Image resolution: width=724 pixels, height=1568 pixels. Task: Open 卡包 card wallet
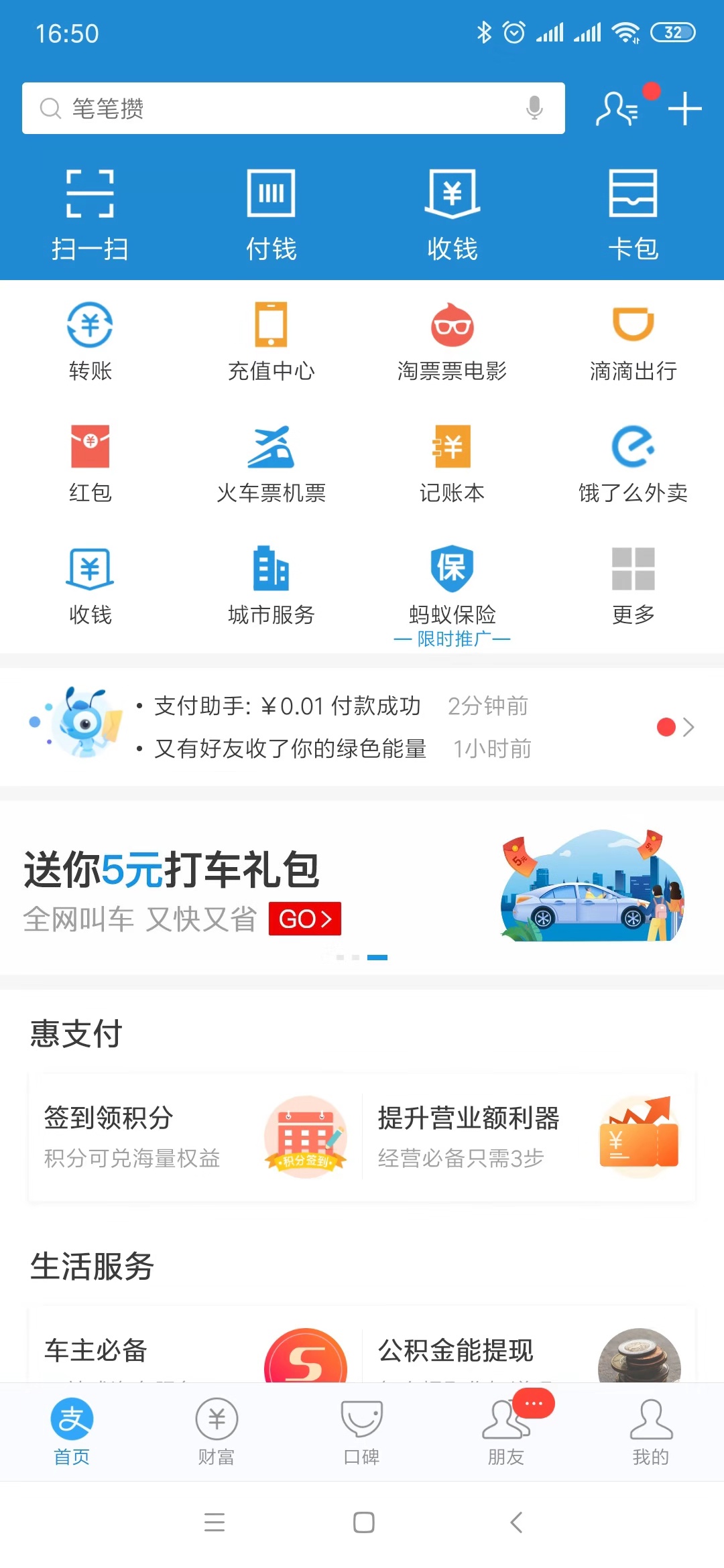click(x=633, y=214)
